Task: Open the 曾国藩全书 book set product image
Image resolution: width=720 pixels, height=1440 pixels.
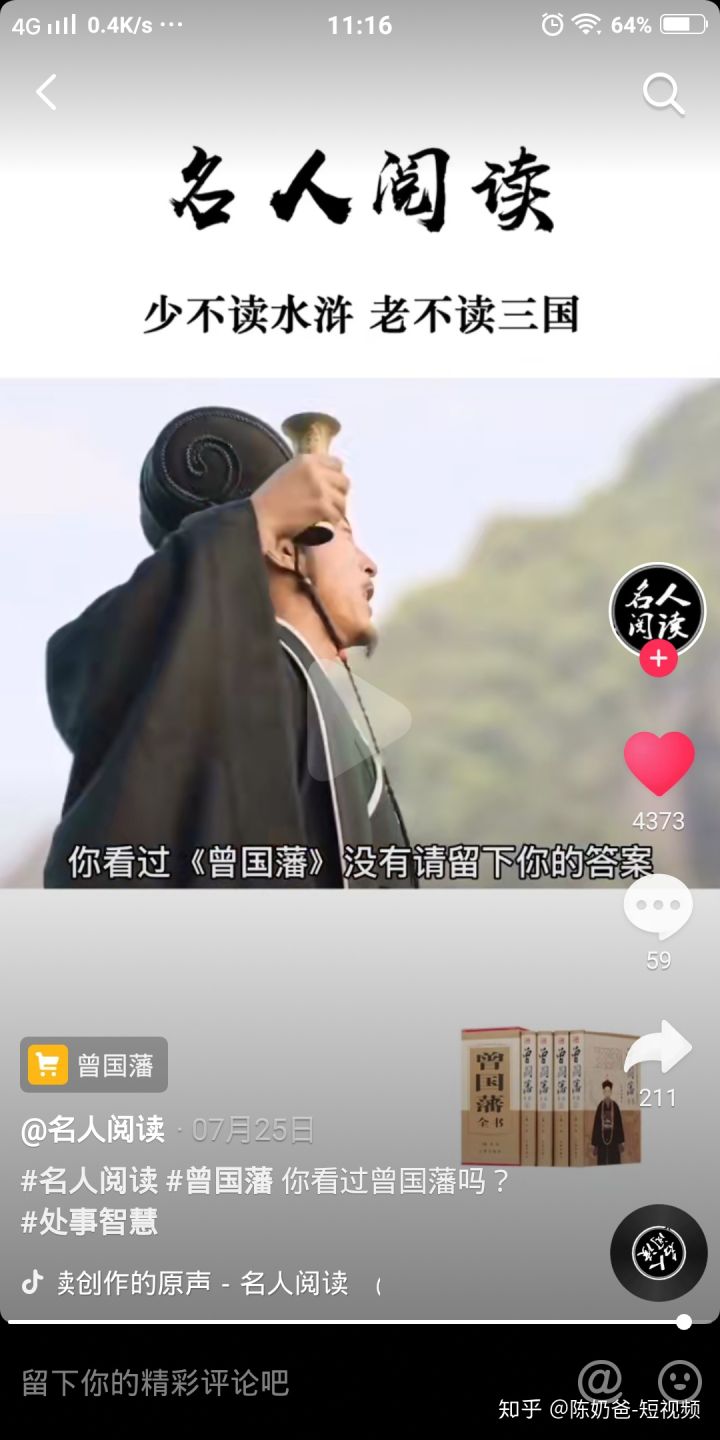Action: pos(550,1095)
